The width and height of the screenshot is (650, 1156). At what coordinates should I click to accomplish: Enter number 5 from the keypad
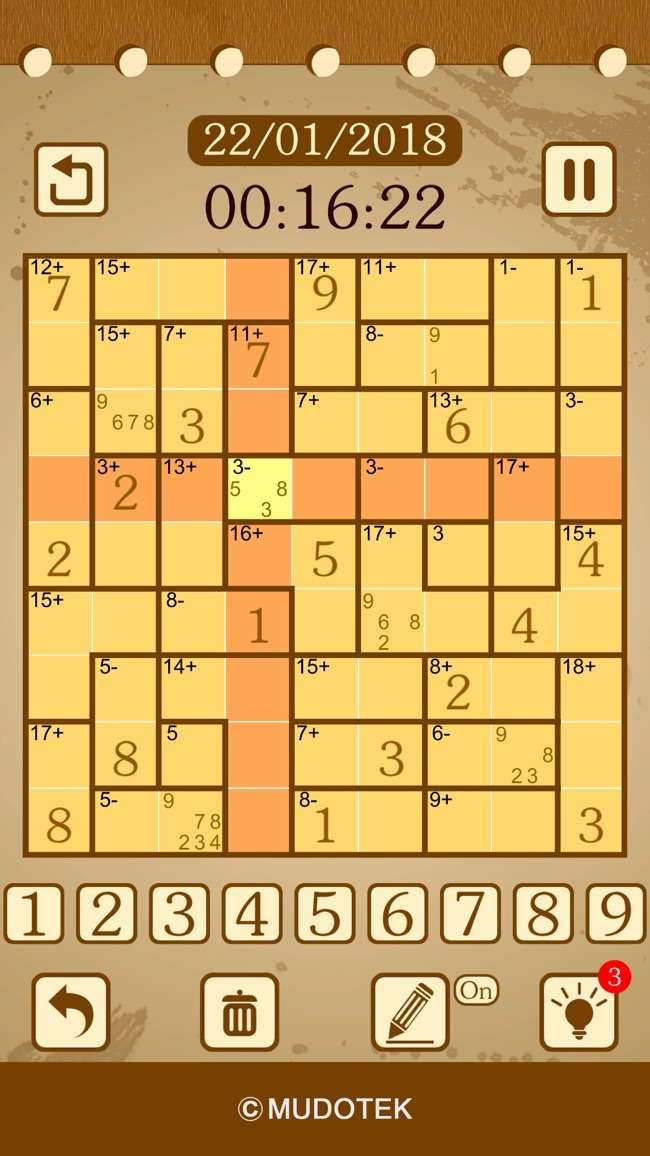325,913
